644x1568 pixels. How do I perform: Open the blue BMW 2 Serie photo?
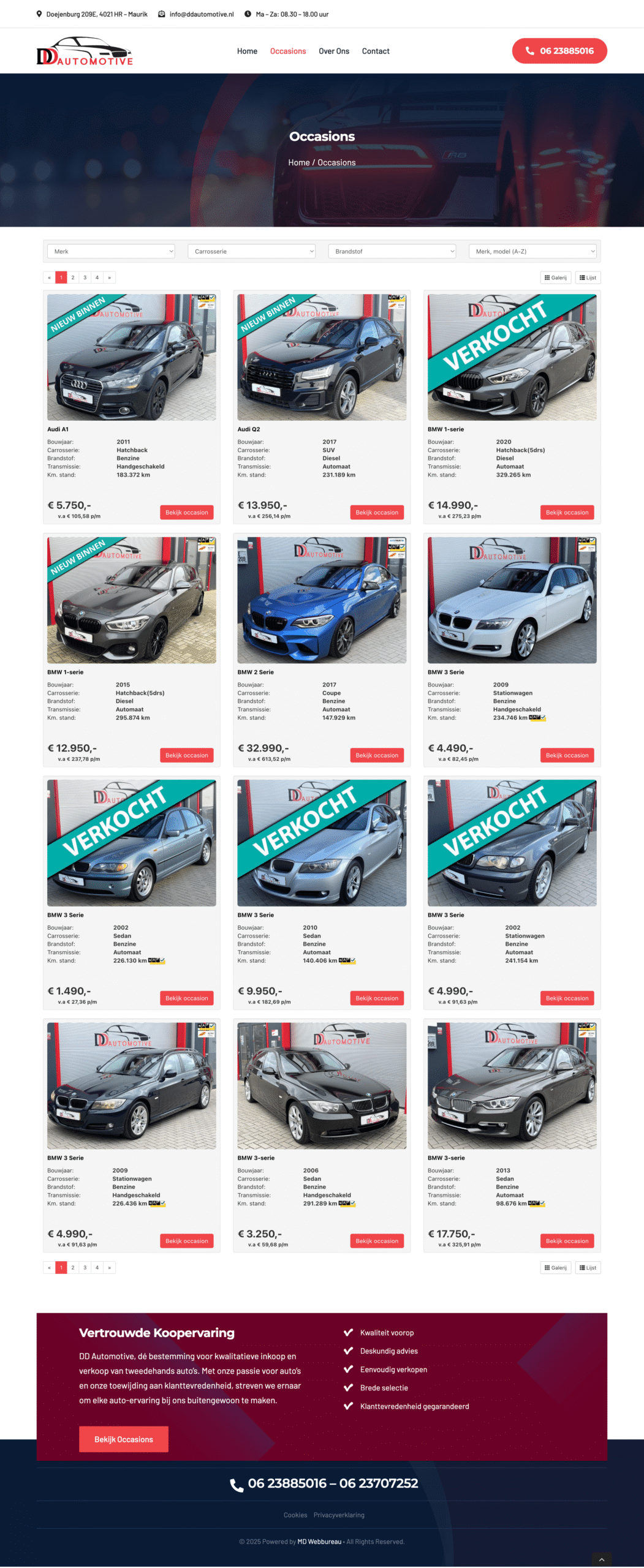click(x=322, y=600)
